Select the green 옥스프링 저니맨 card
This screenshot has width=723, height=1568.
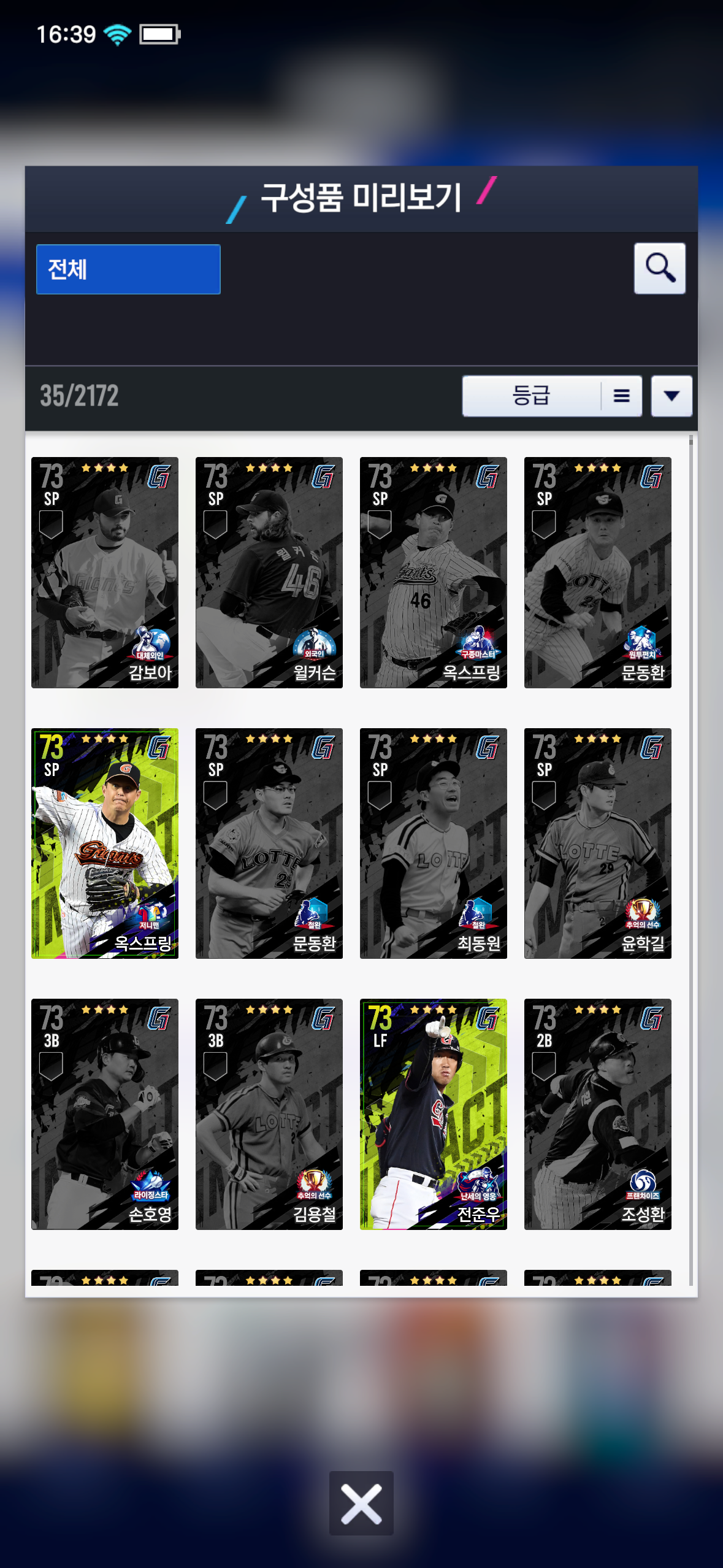pyautogui.click(x=105, y=844)
